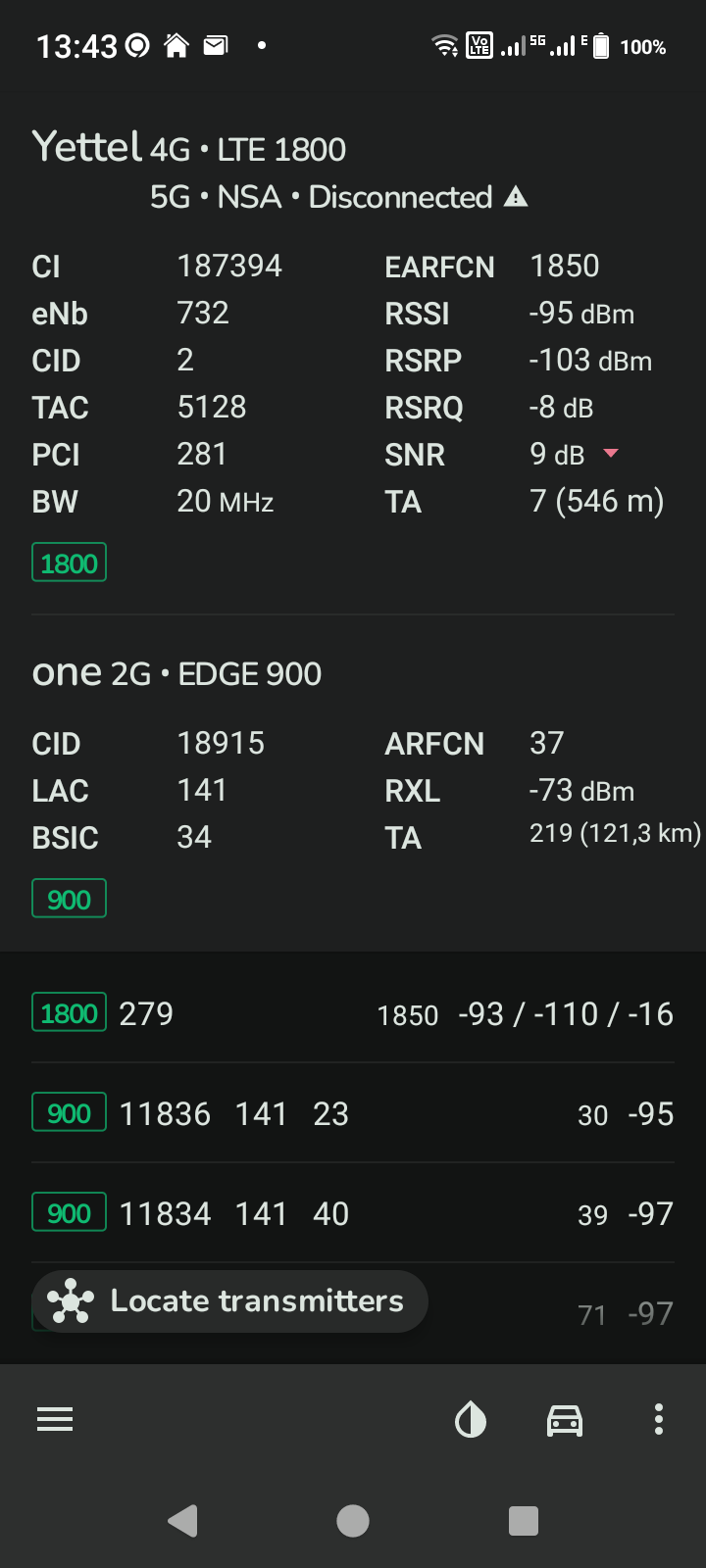Select neighbor cell 279 on band 1800
This screenshot has width=706, height=1568.
[353, 1013]
